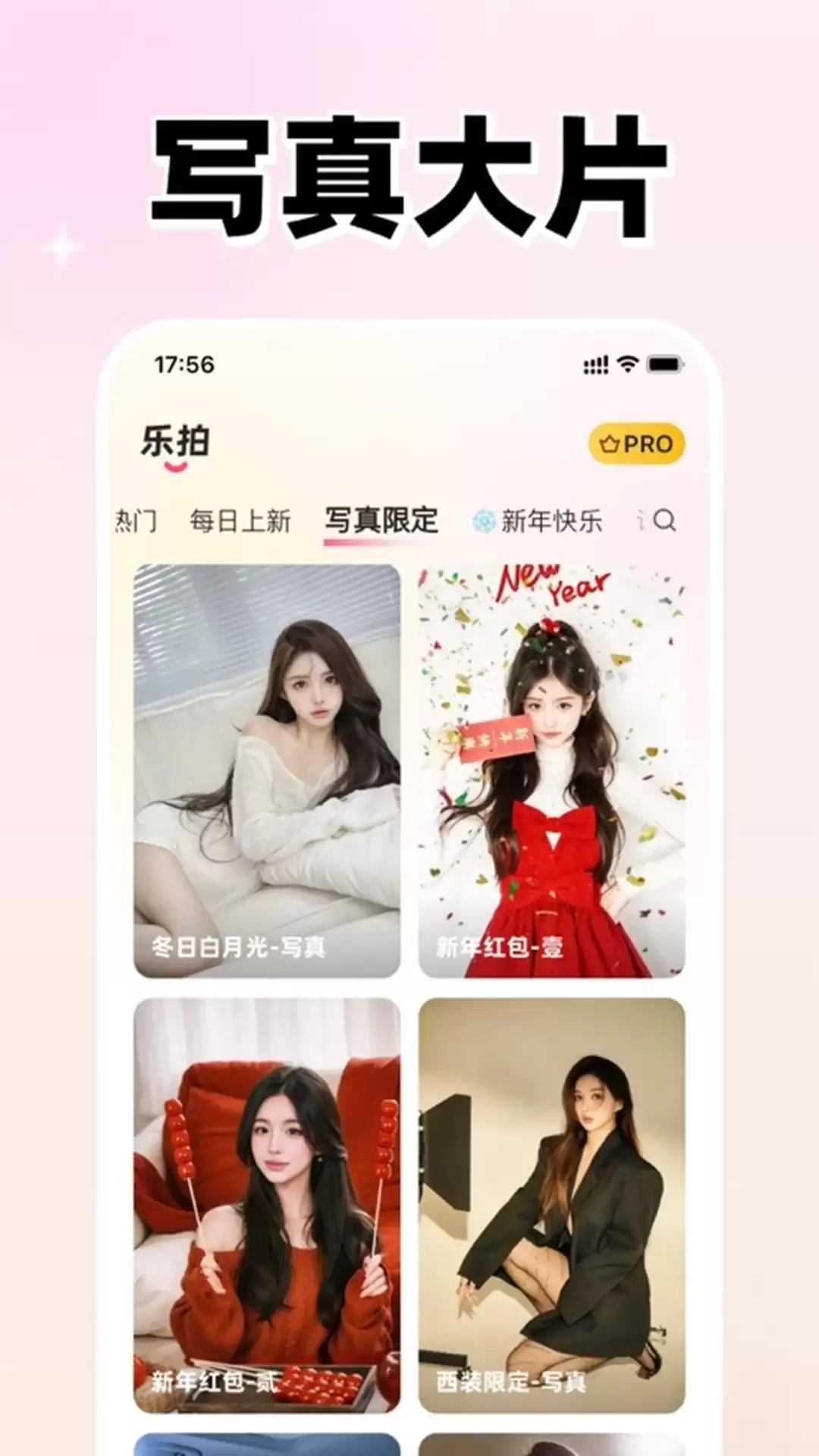This screenshot has width=819, height=1456.
Task: Switch to the 热门 tab
Action: tap(136, 519)
